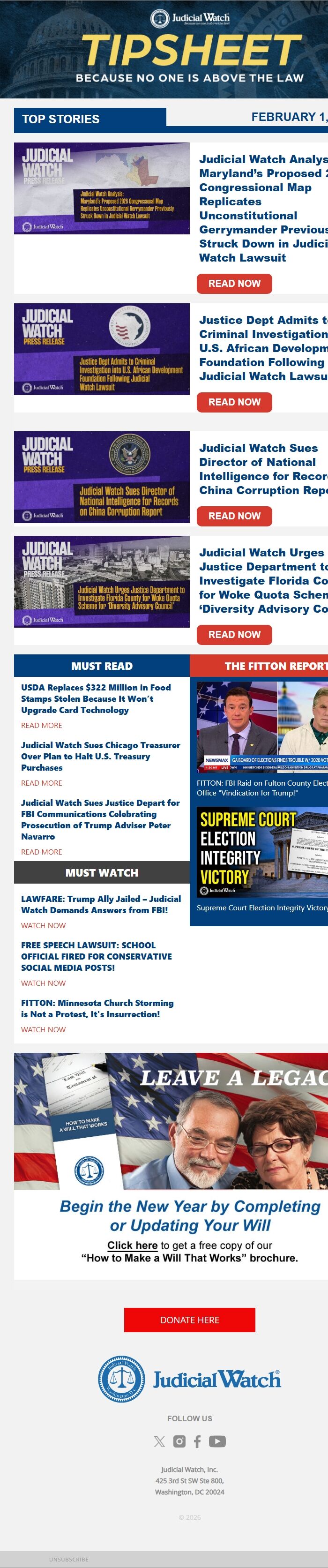Open Judicial Watch on X

(159, 1441)
